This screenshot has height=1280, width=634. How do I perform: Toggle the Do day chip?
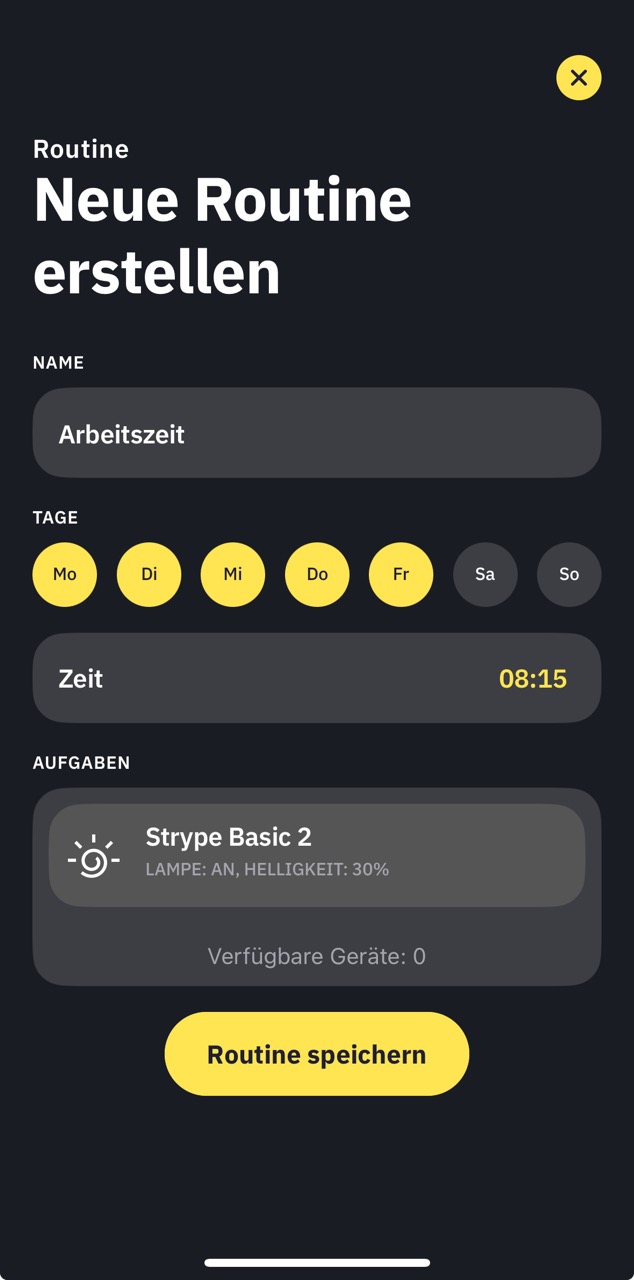317,575
